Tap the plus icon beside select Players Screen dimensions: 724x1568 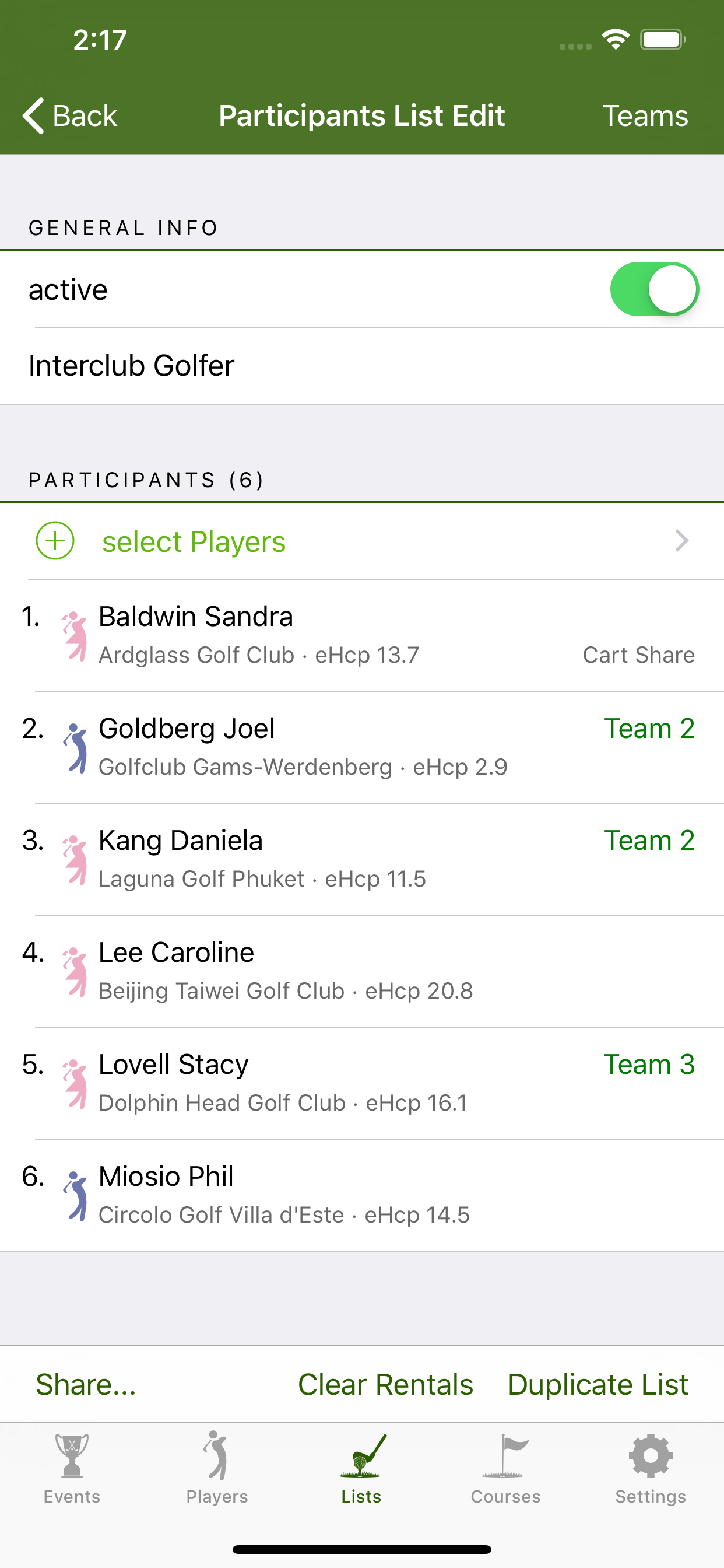click(54, 541)
